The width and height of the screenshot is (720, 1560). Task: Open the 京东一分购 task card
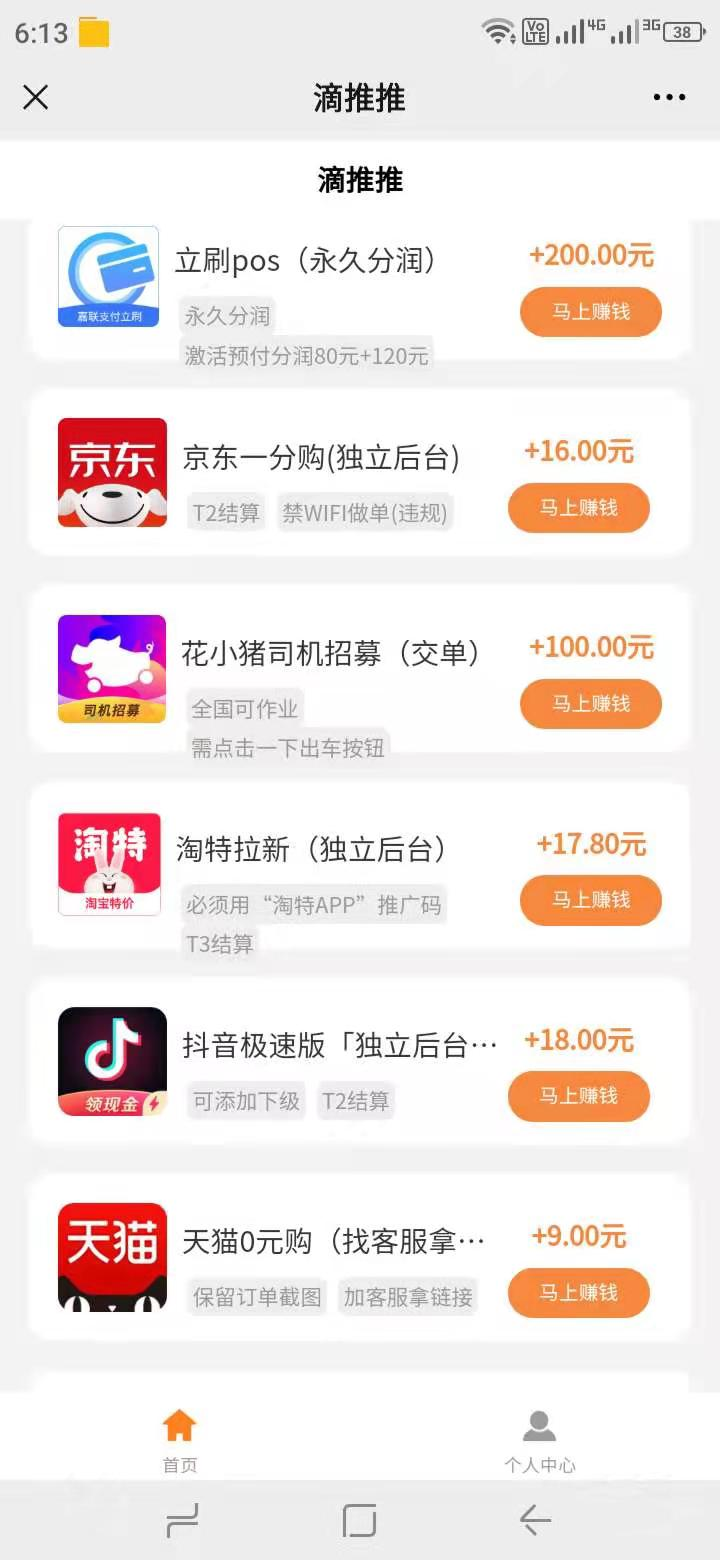pyautogui.click(x=320, y=458)
